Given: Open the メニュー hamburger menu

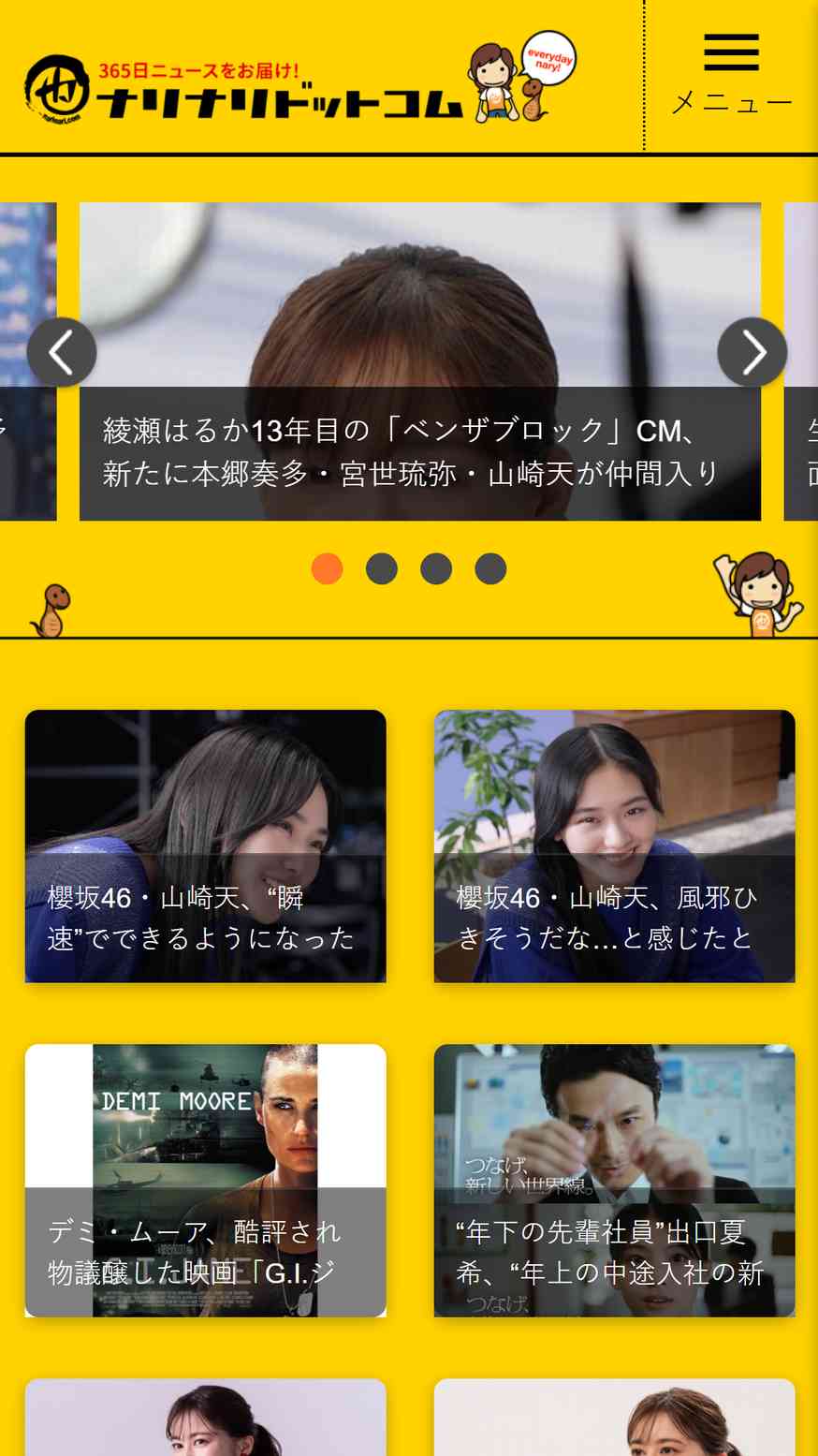Looking at the screenshot, I should point(731,75).
